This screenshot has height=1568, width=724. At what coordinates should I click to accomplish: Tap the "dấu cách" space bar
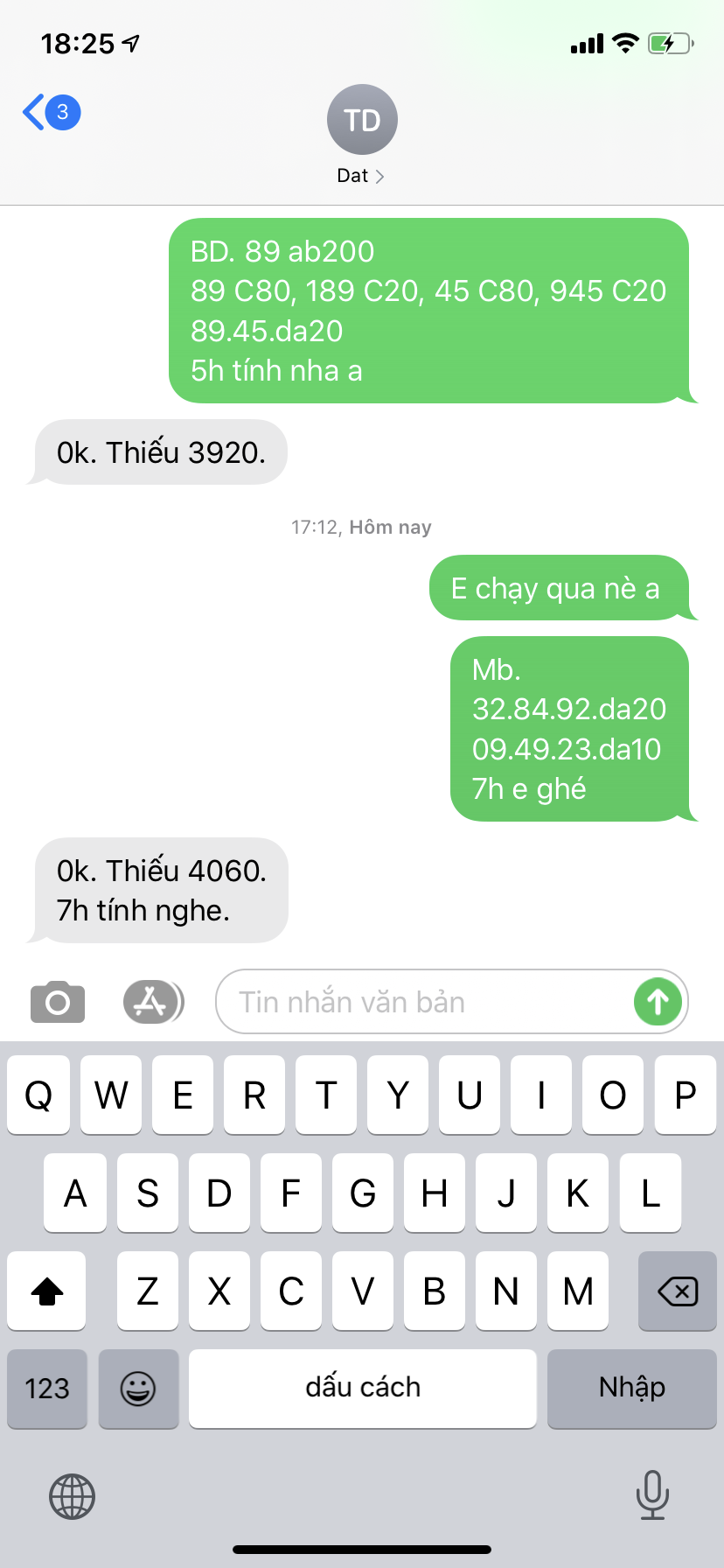coord(363,1389)
